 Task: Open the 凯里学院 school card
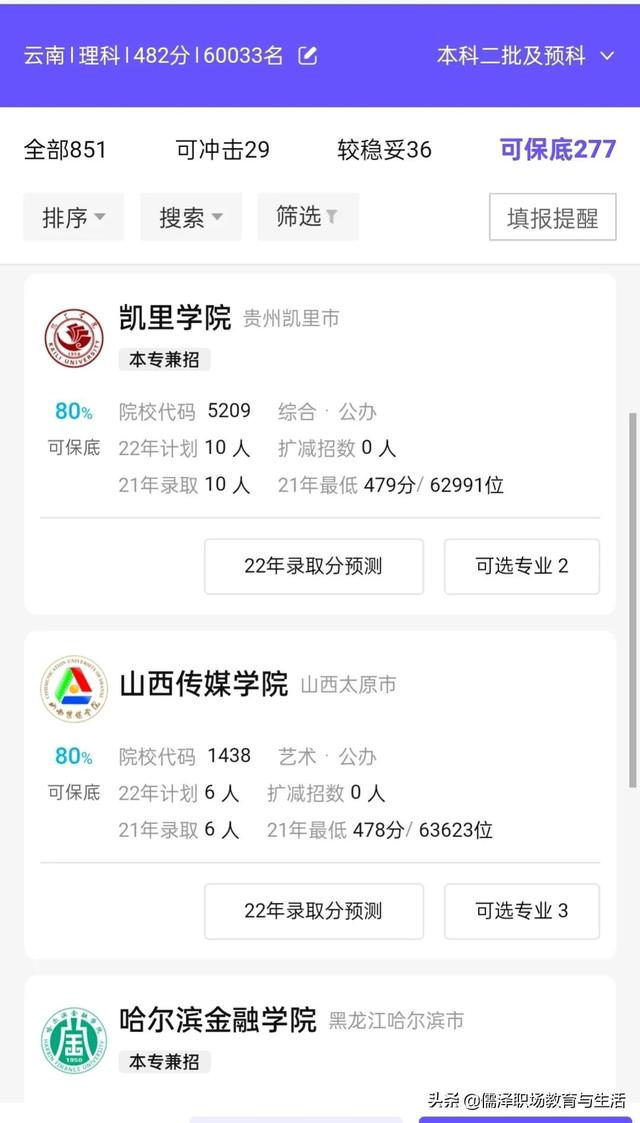coord(175,319)
